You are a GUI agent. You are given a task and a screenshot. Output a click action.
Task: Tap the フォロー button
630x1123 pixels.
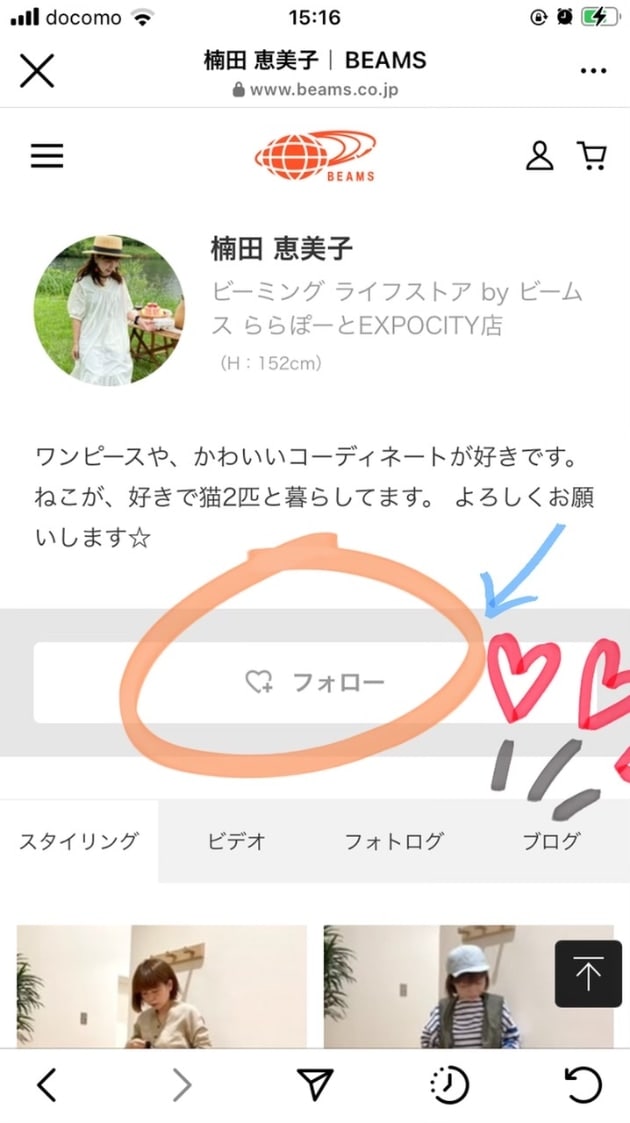coord(315,683)
